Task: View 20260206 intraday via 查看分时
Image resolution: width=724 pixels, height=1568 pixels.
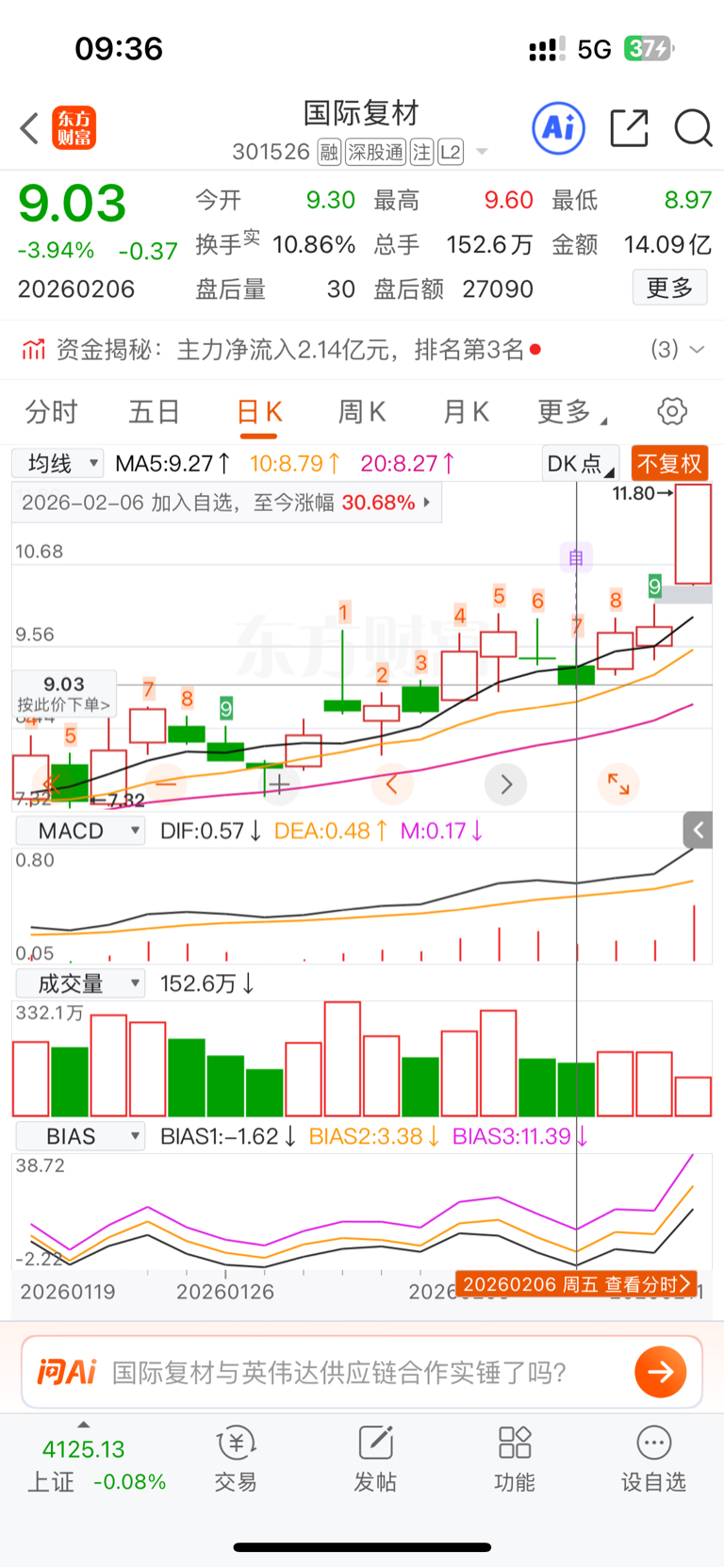Action: [x=576, y=1284]
